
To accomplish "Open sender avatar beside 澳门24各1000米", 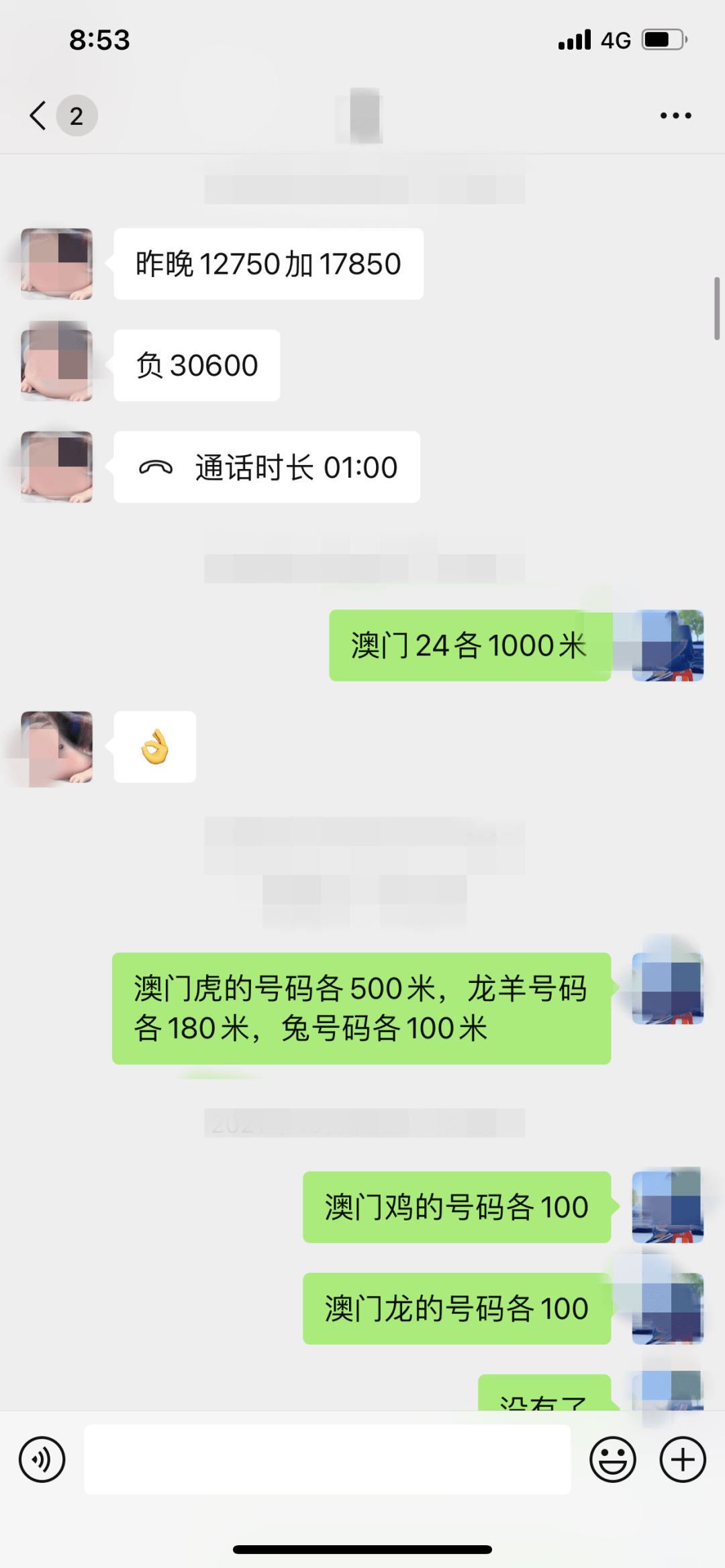I will coord(668,645).
